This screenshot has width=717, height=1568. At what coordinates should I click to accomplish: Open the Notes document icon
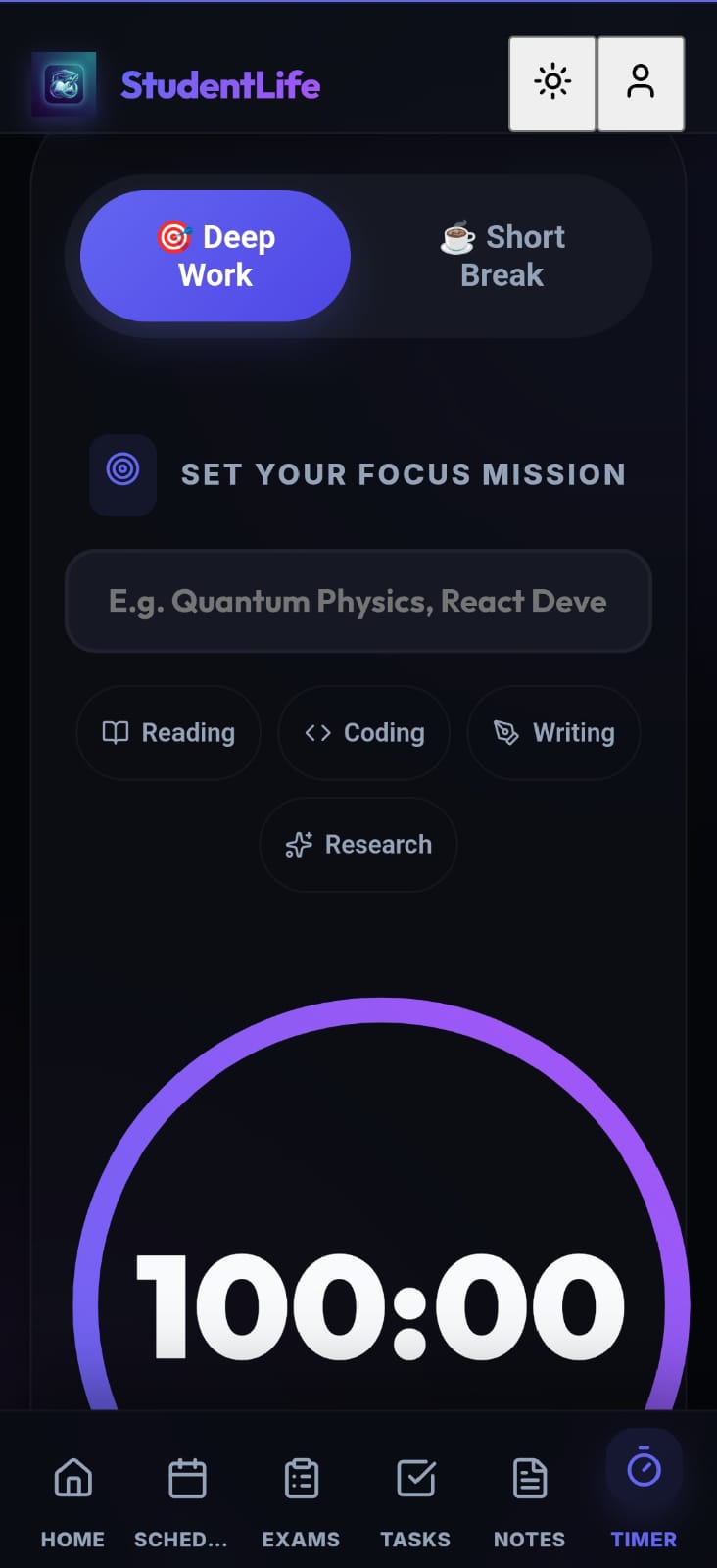[528, 1478]
